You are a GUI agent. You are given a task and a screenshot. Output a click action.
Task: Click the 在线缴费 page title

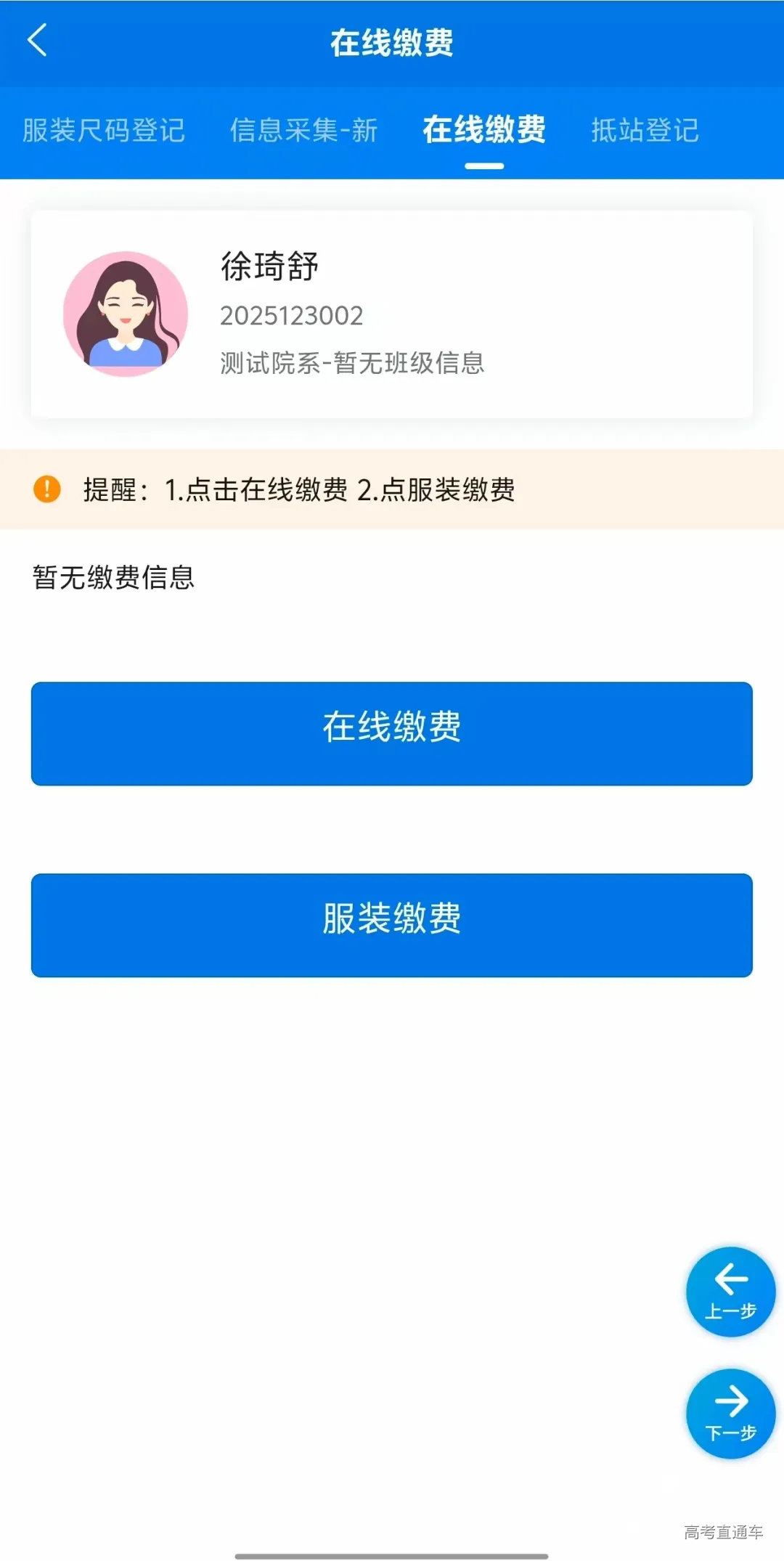[x=392, y=41]
